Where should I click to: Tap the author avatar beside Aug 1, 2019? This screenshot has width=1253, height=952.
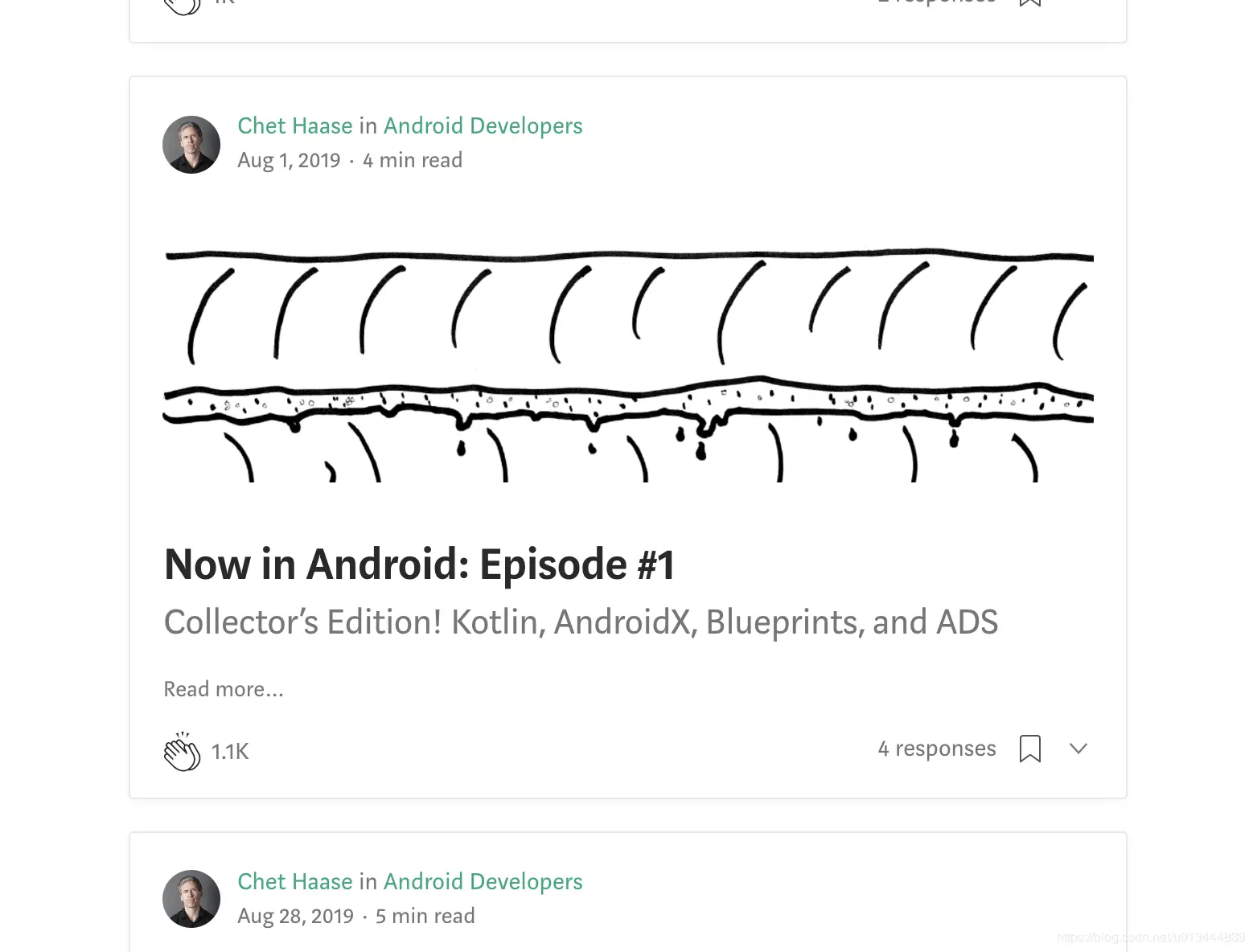pyautogui.click(x=191, y=145)
